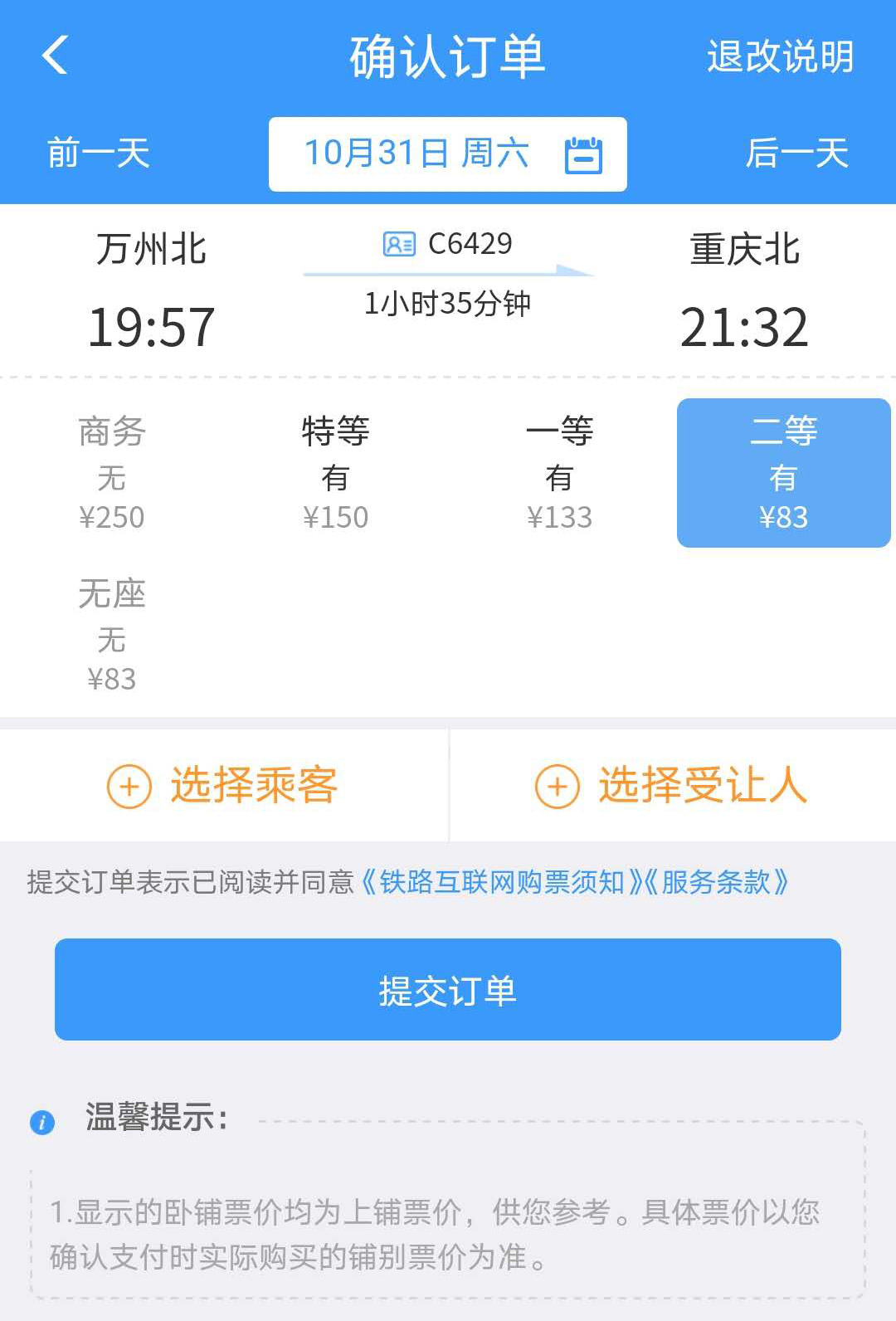This screenshot has width=896, height=1321.
Task: Switch to previous day 前一天
Action: click(98, 154)
